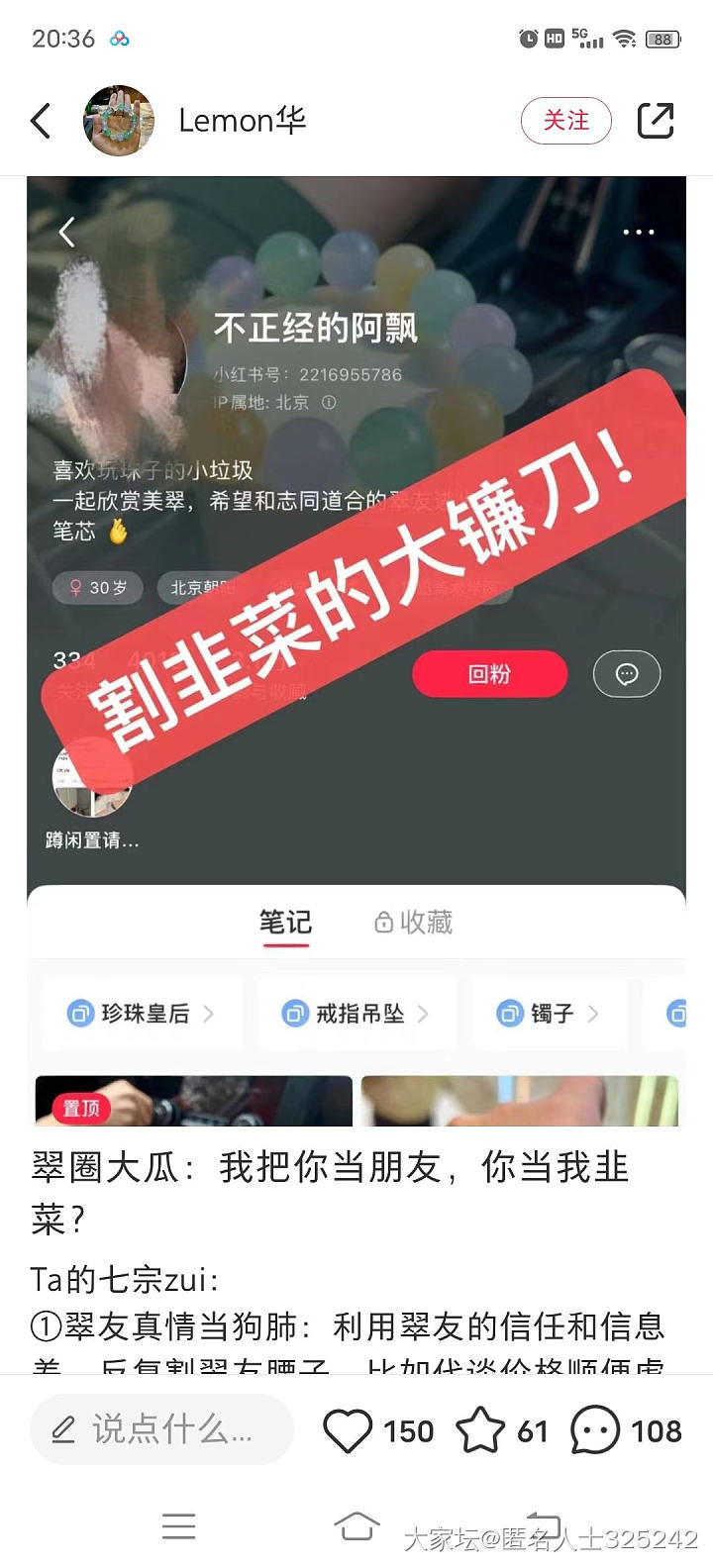
Task: Follow Lemon华 with the 关注 button
Action: point(565,121)
